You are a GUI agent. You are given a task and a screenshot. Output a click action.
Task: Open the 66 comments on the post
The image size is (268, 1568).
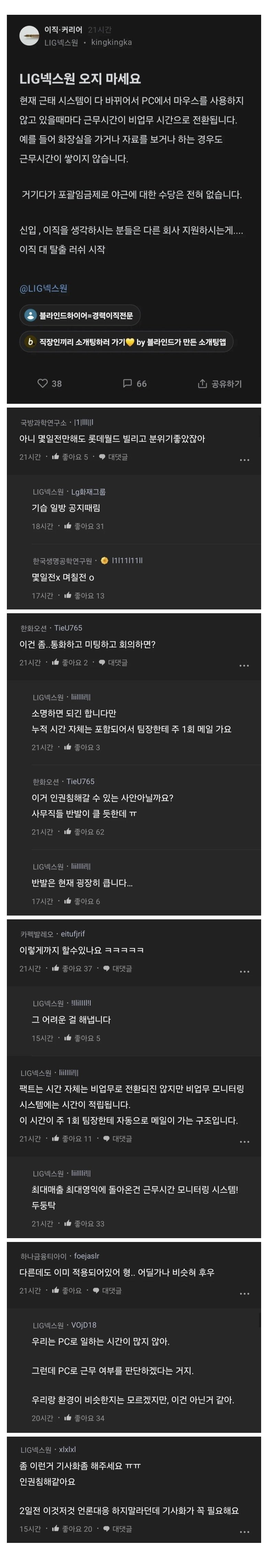point(135,383)
